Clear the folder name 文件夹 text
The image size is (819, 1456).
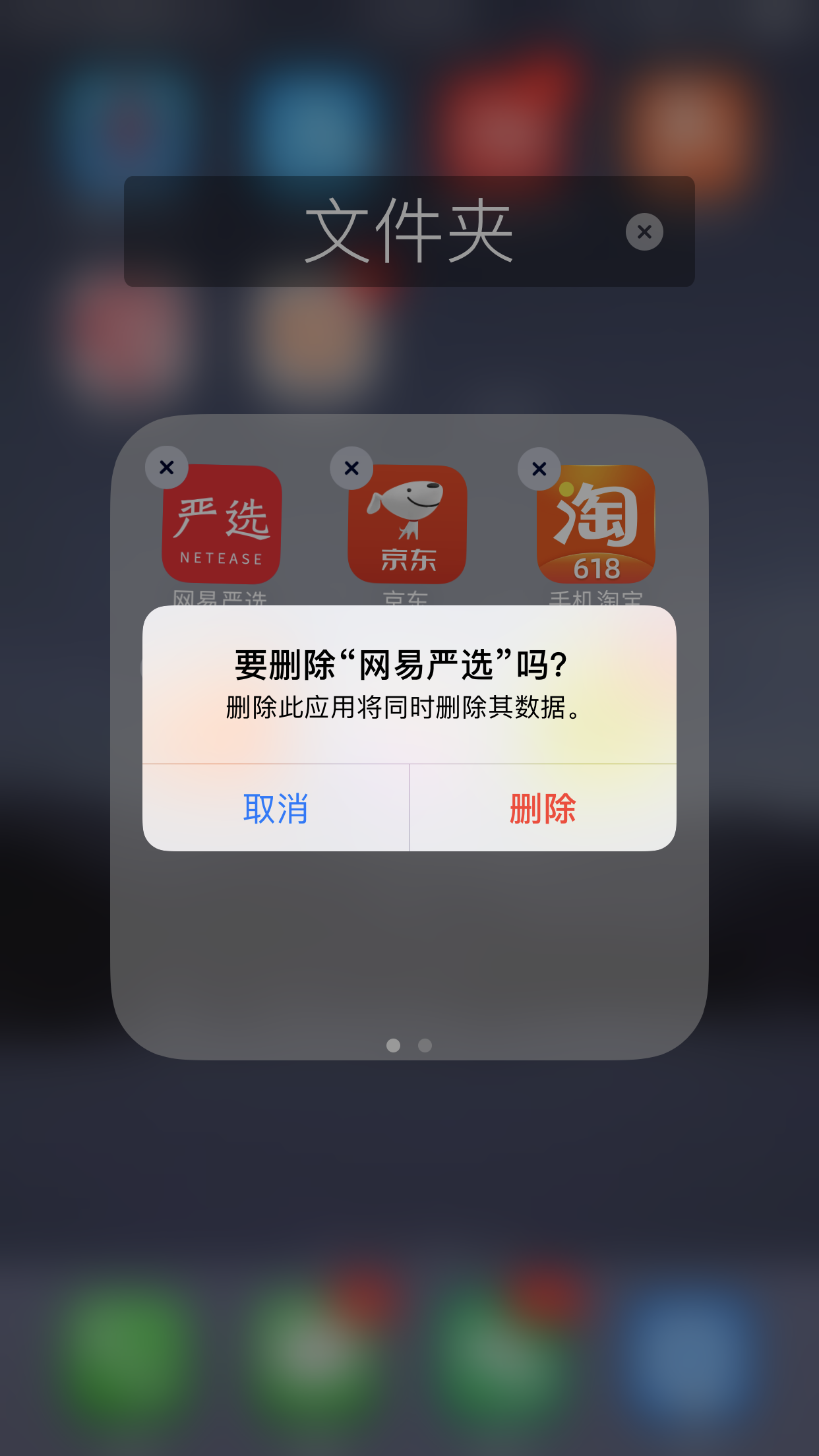[644, 232]
